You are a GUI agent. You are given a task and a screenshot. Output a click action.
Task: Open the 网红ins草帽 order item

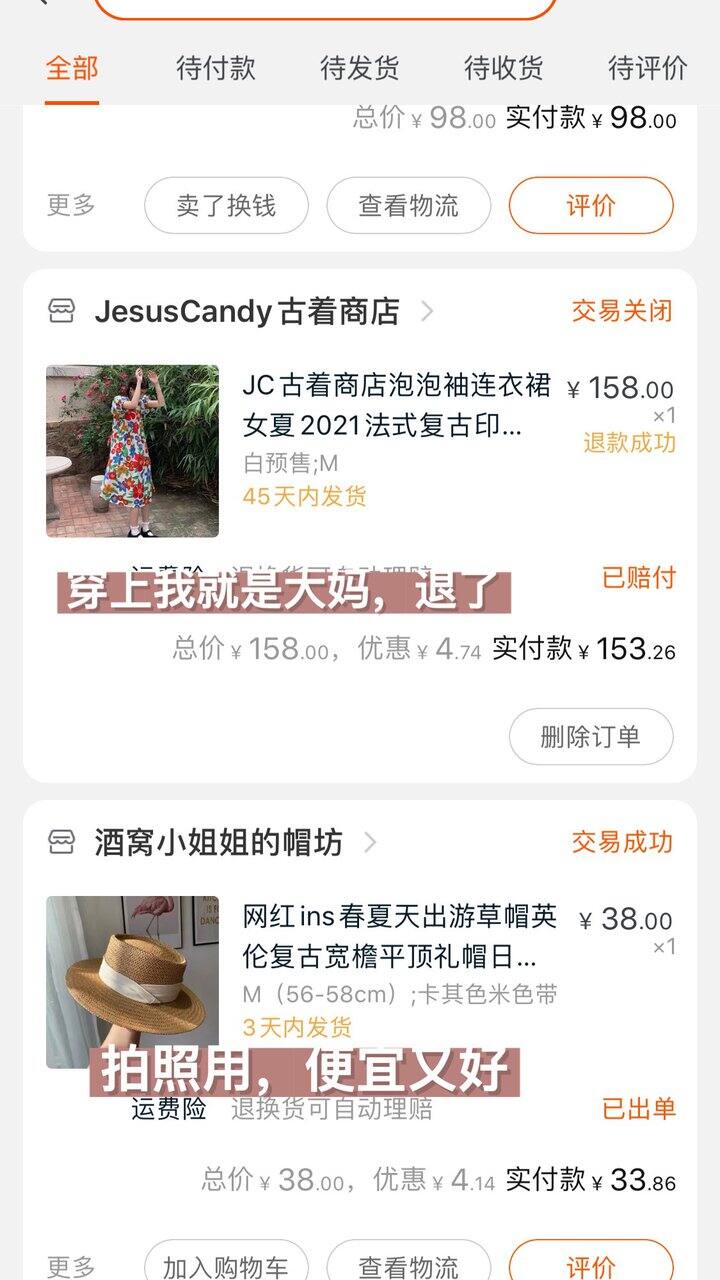360,982
